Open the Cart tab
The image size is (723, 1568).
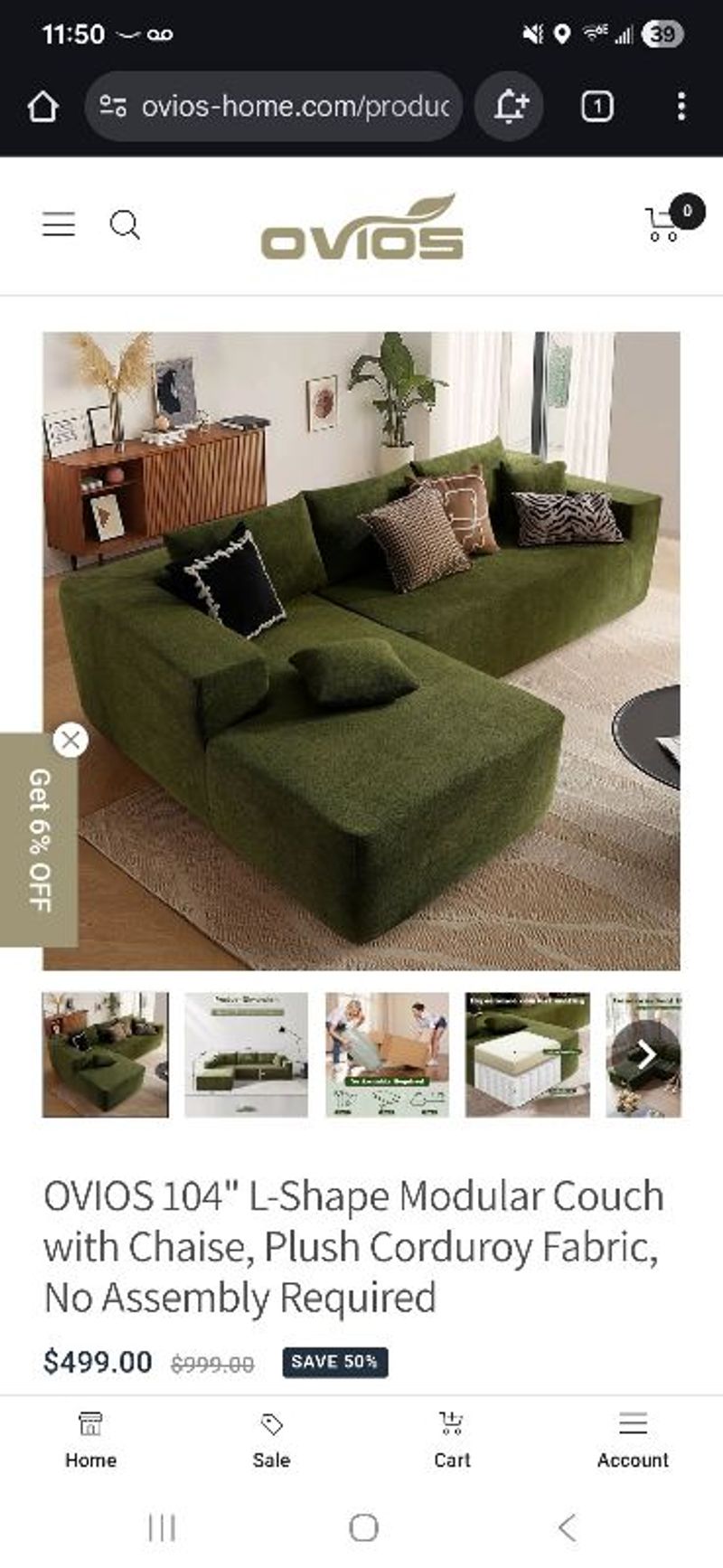pyautogui.click(x=452, y=1440)
